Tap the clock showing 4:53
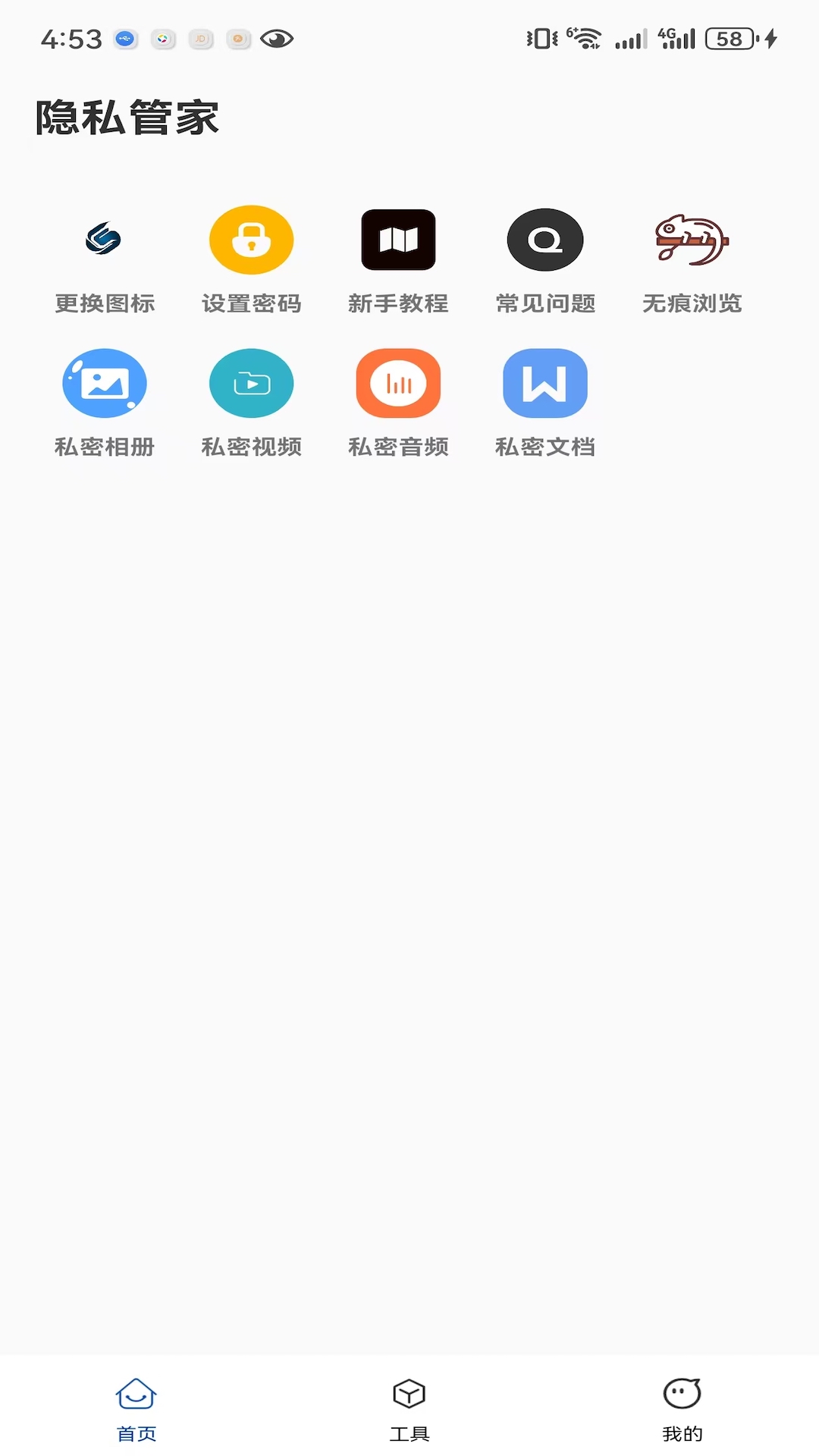 (70, 38)
